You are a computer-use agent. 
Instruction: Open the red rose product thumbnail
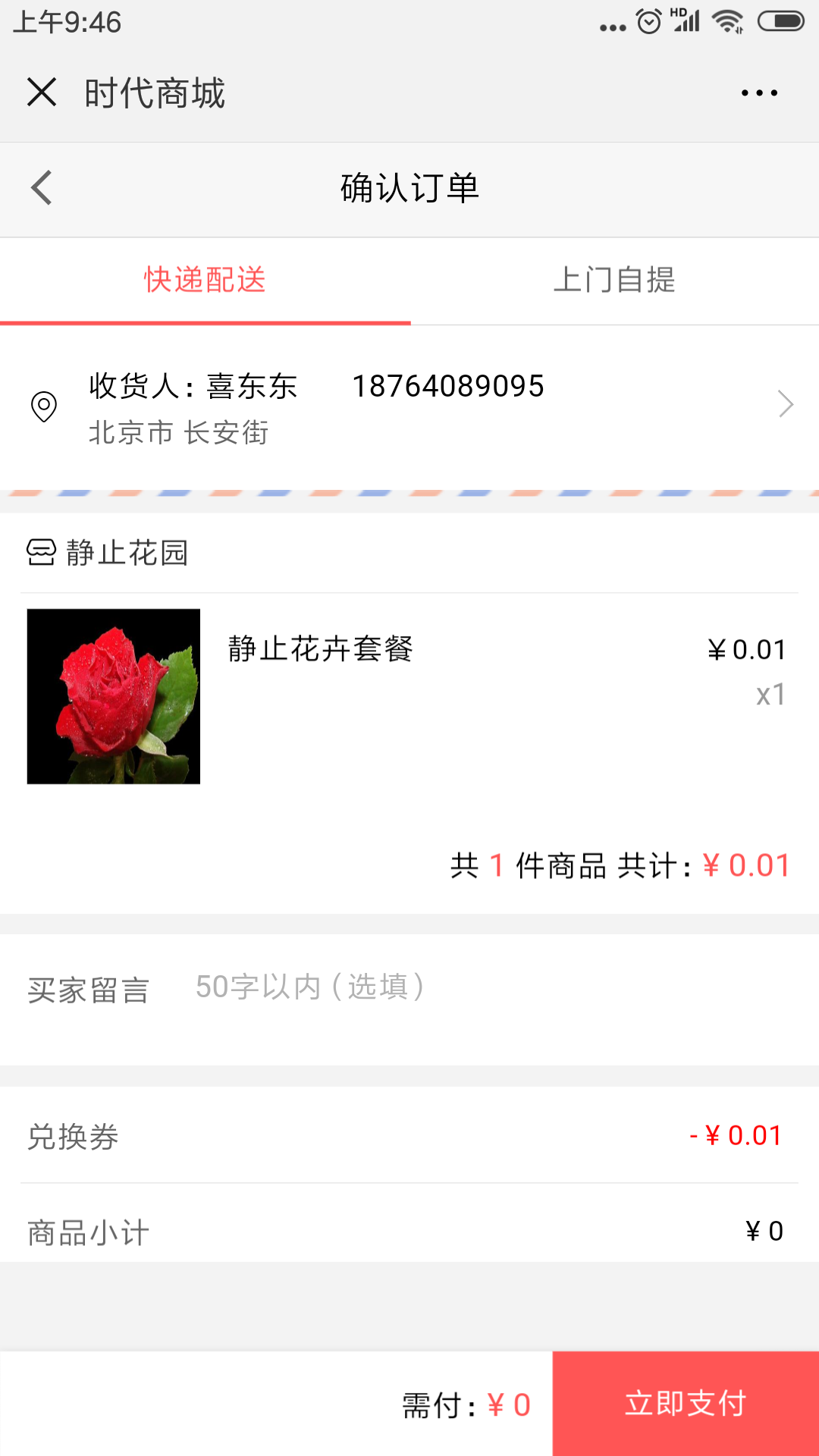coord(114,696)
